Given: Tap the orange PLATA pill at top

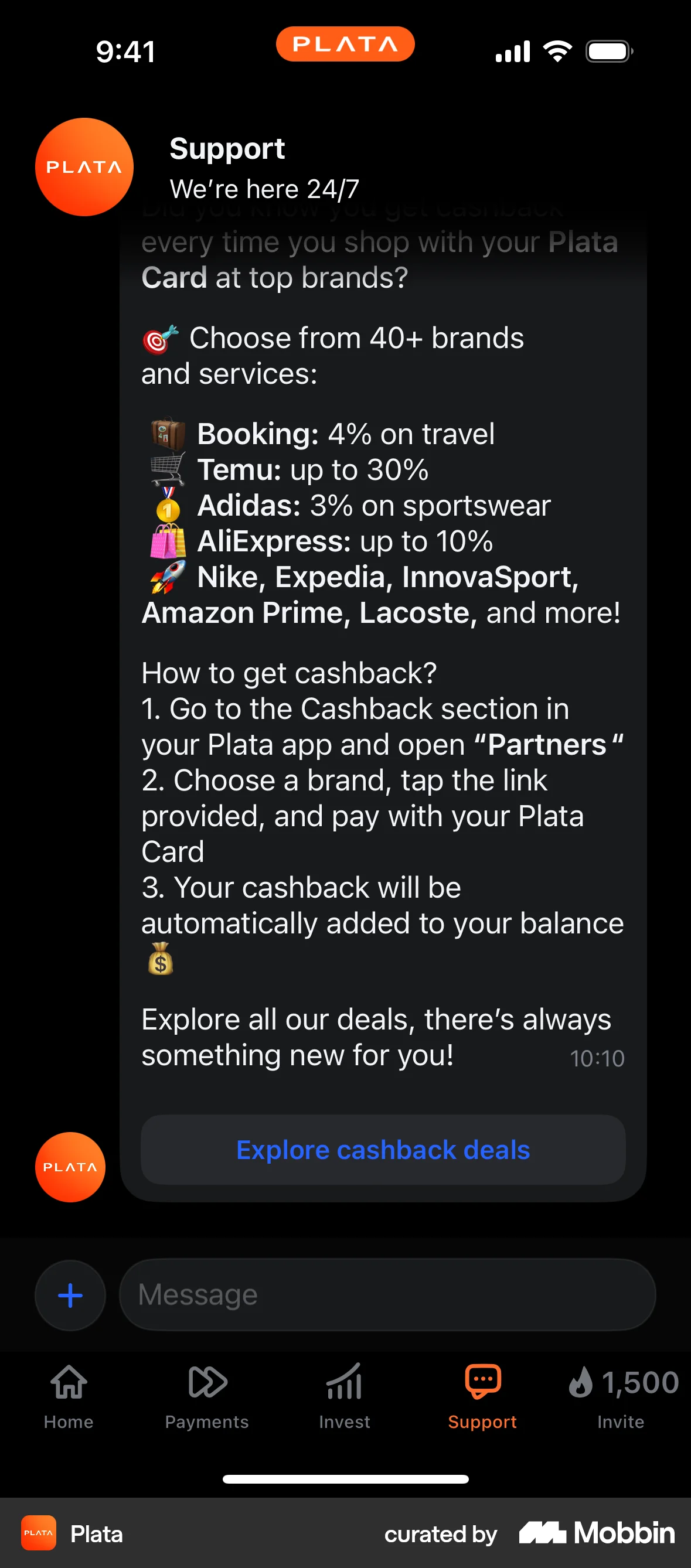Looking at the screenshot, I should click(345, 43).
